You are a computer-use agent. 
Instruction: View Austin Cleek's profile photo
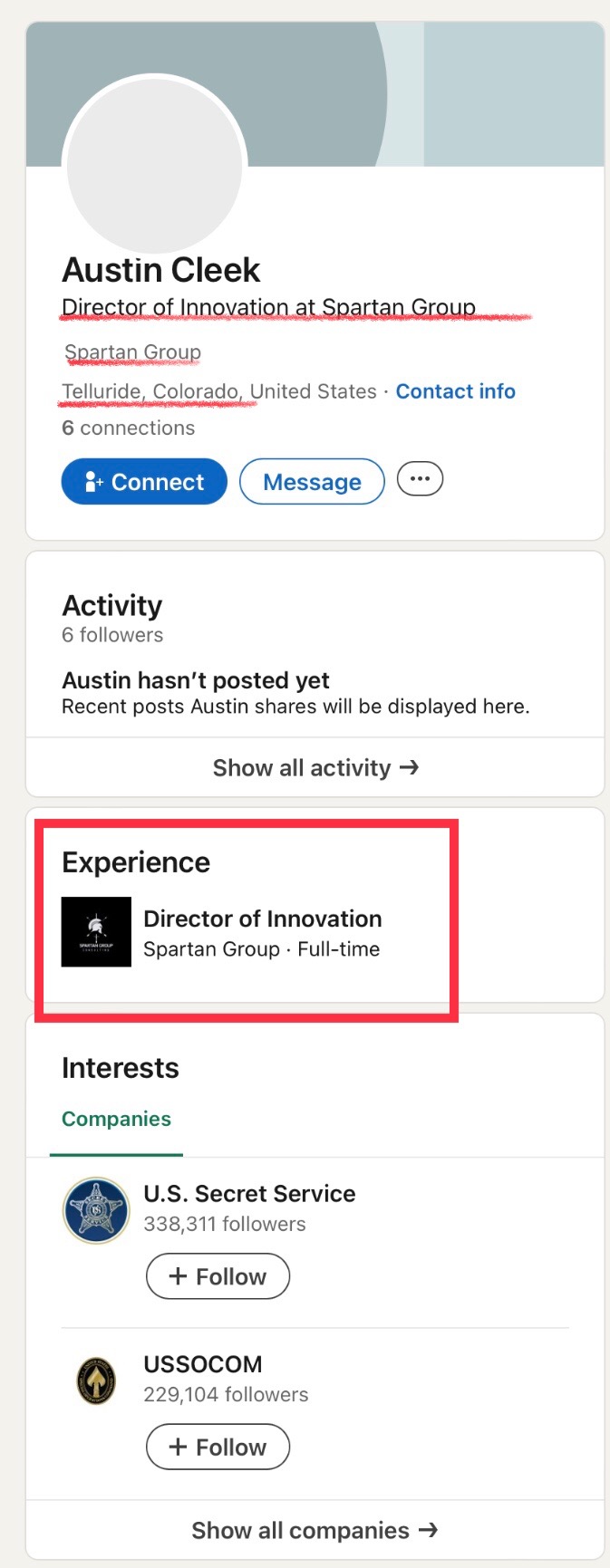pos(155,166)
